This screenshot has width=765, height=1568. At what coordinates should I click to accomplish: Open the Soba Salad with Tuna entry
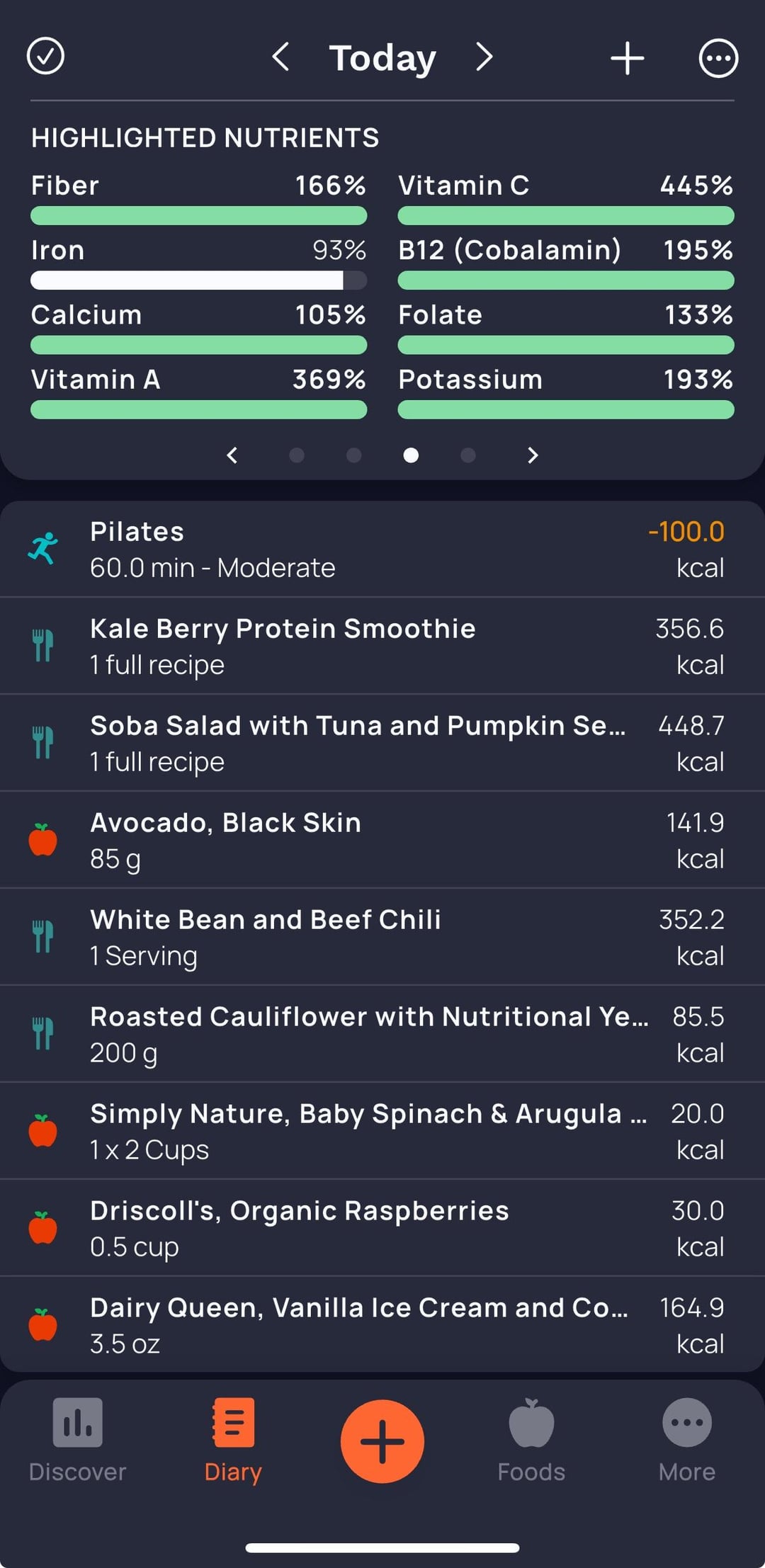(x=382, y=743)
